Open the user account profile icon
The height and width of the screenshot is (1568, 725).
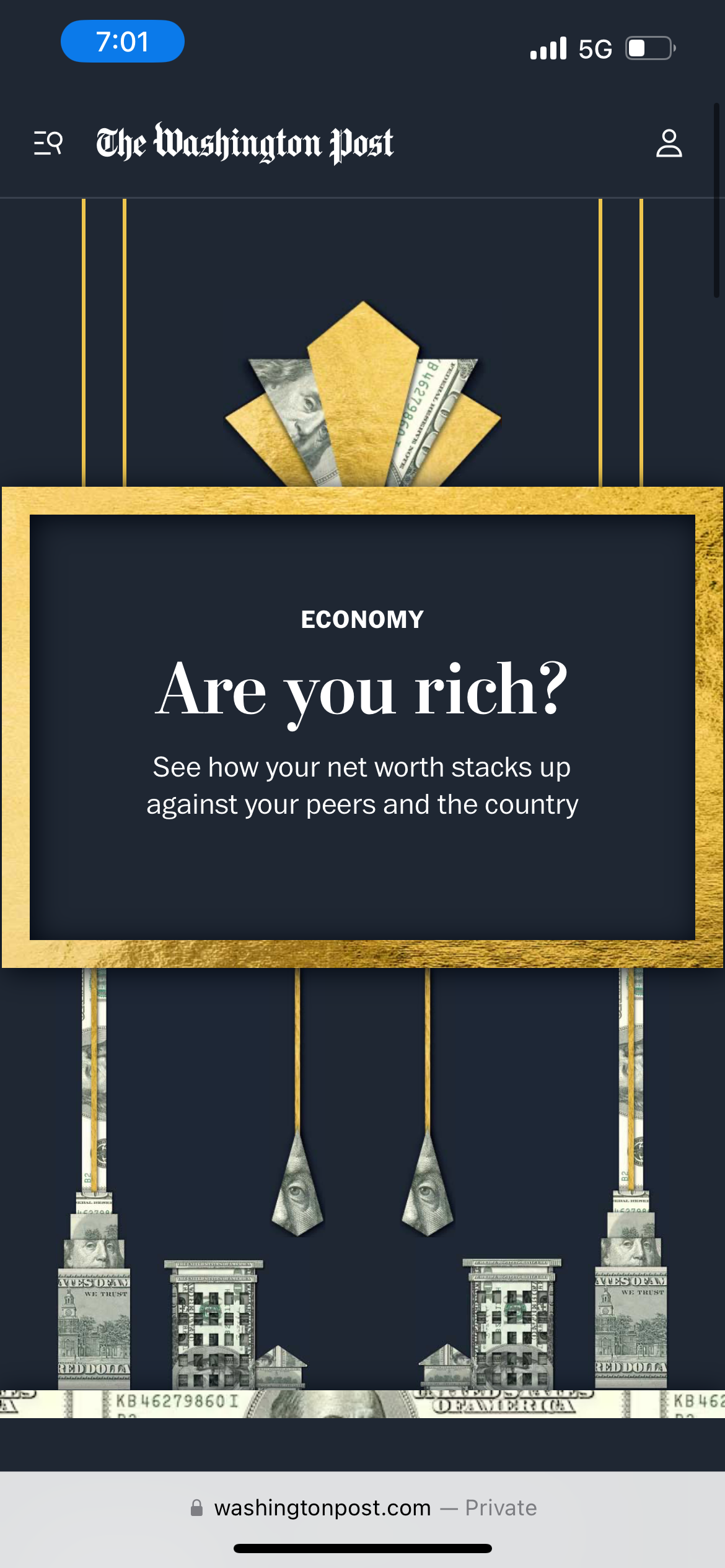tap(669, 143)
